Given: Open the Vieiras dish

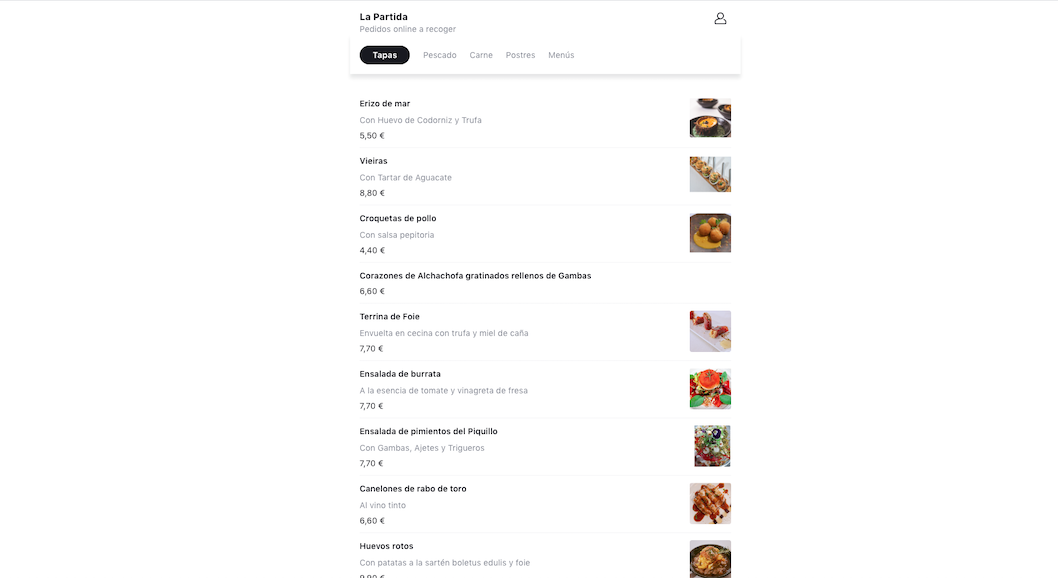Looking at the screenshot, I should tap(373, 161).
